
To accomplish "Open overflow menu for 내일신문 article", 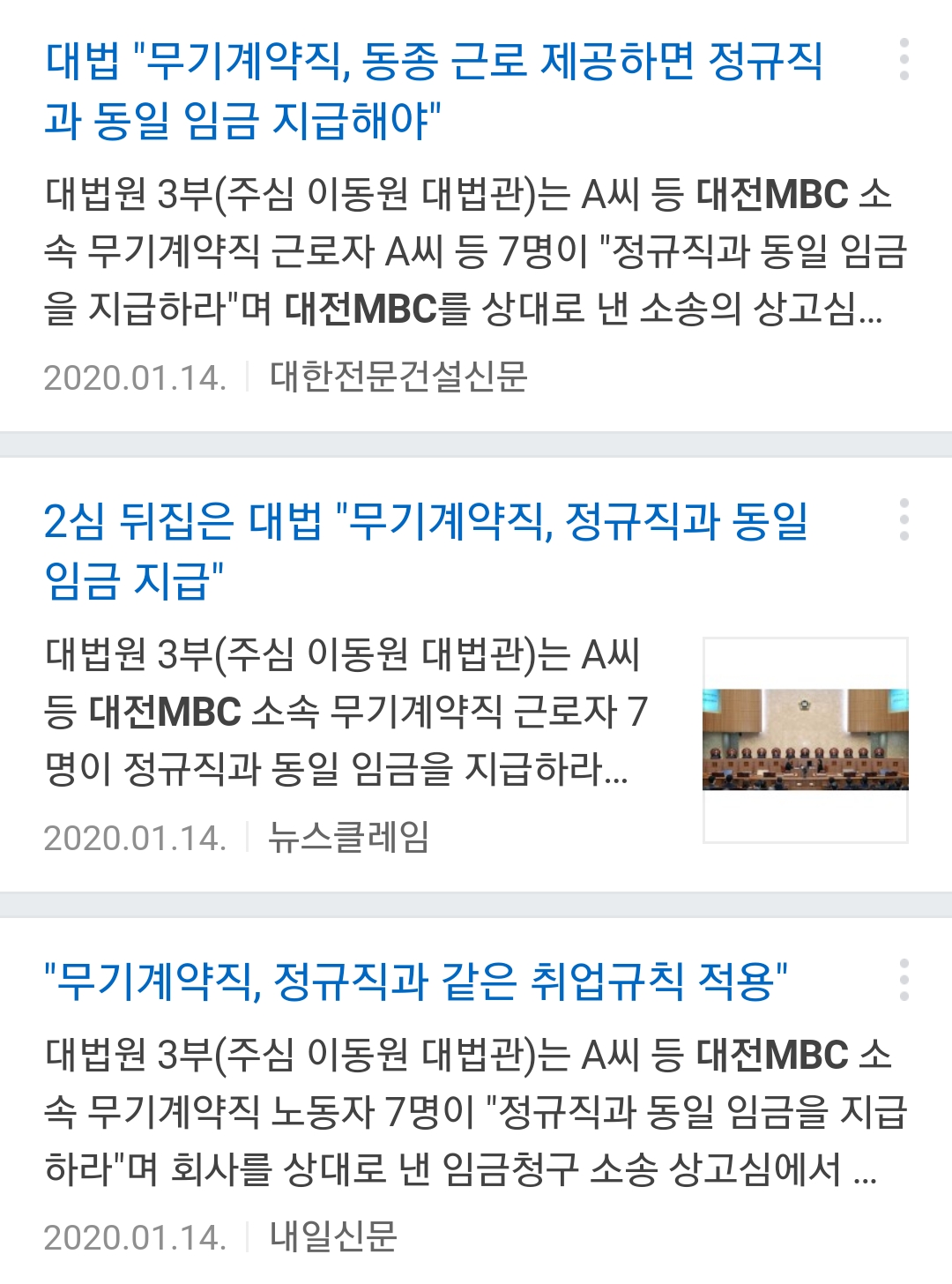I will coord(904,980).
